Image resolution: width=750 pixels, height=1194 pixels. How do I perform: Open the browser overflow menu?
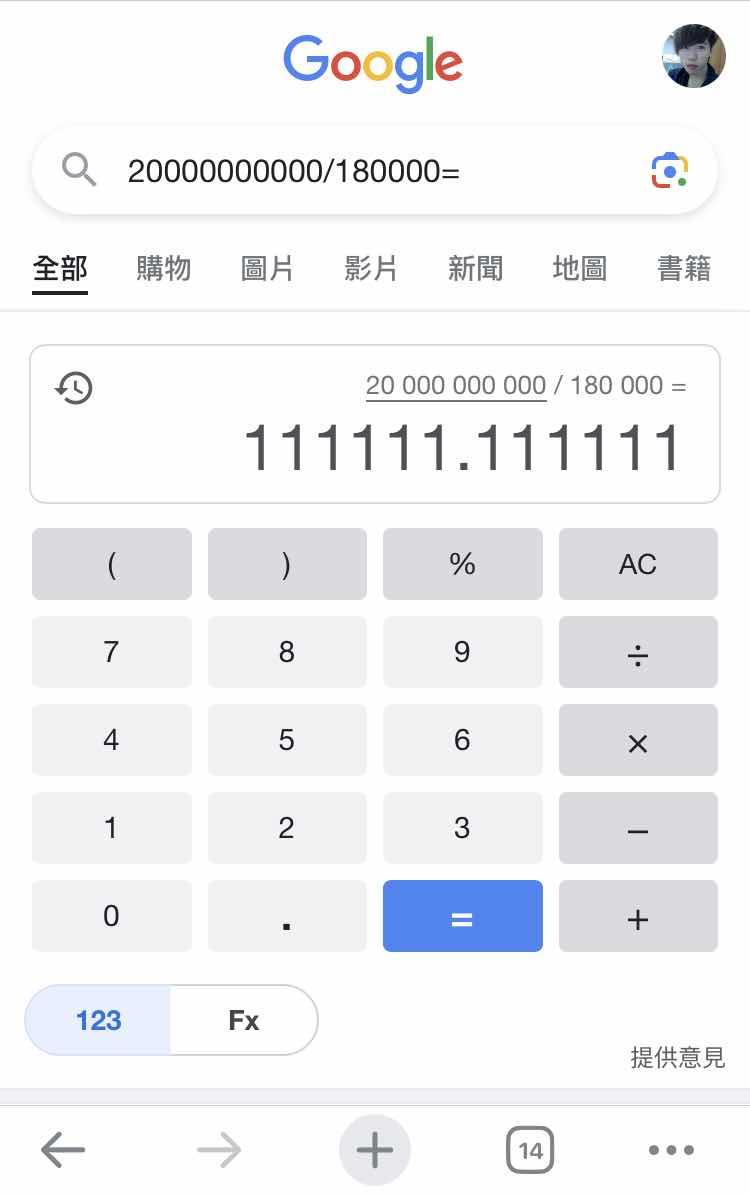[x=671, y=1150]
